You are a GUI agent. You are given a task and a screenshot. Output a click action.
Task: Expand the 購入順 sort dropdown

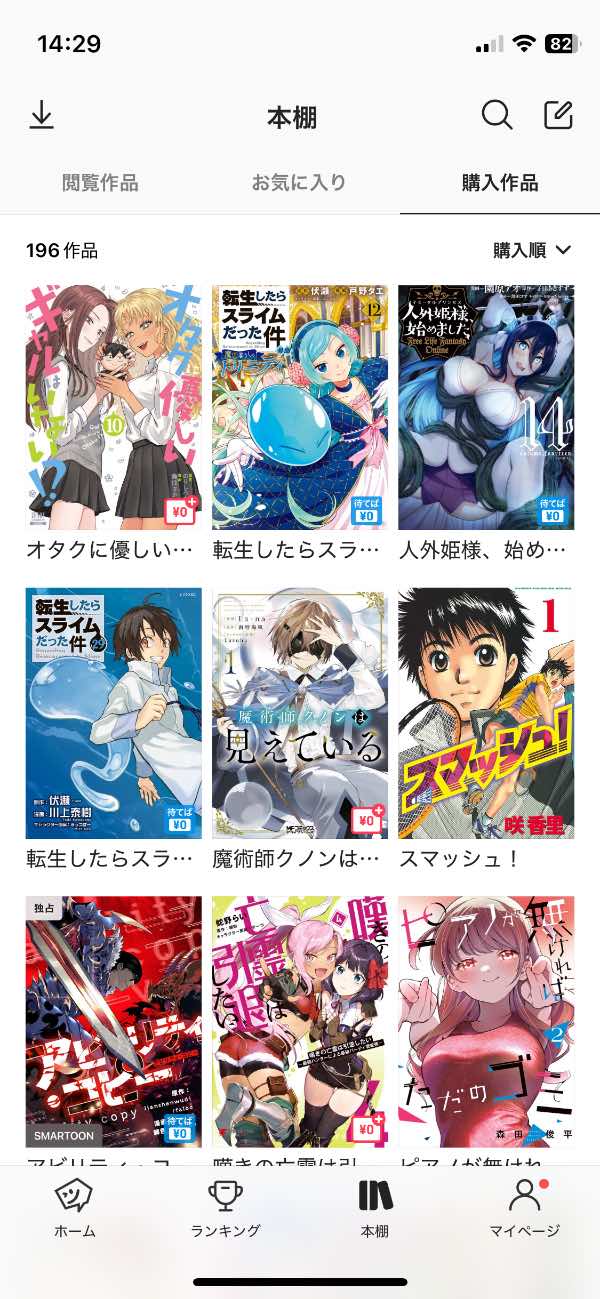(x=531, y=250)
